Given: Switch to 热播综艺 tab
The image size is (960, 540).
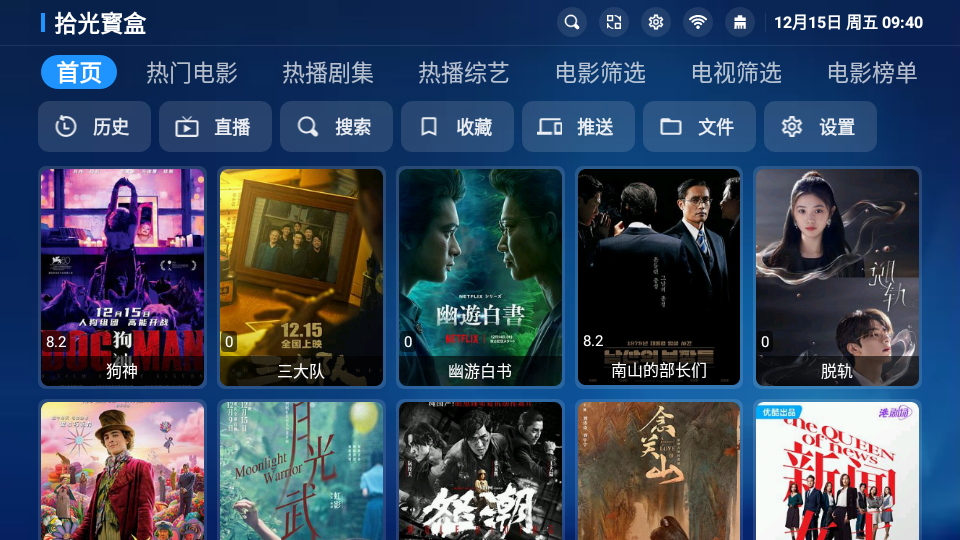Looking at the screenshot, I should [x=464, y=73].
